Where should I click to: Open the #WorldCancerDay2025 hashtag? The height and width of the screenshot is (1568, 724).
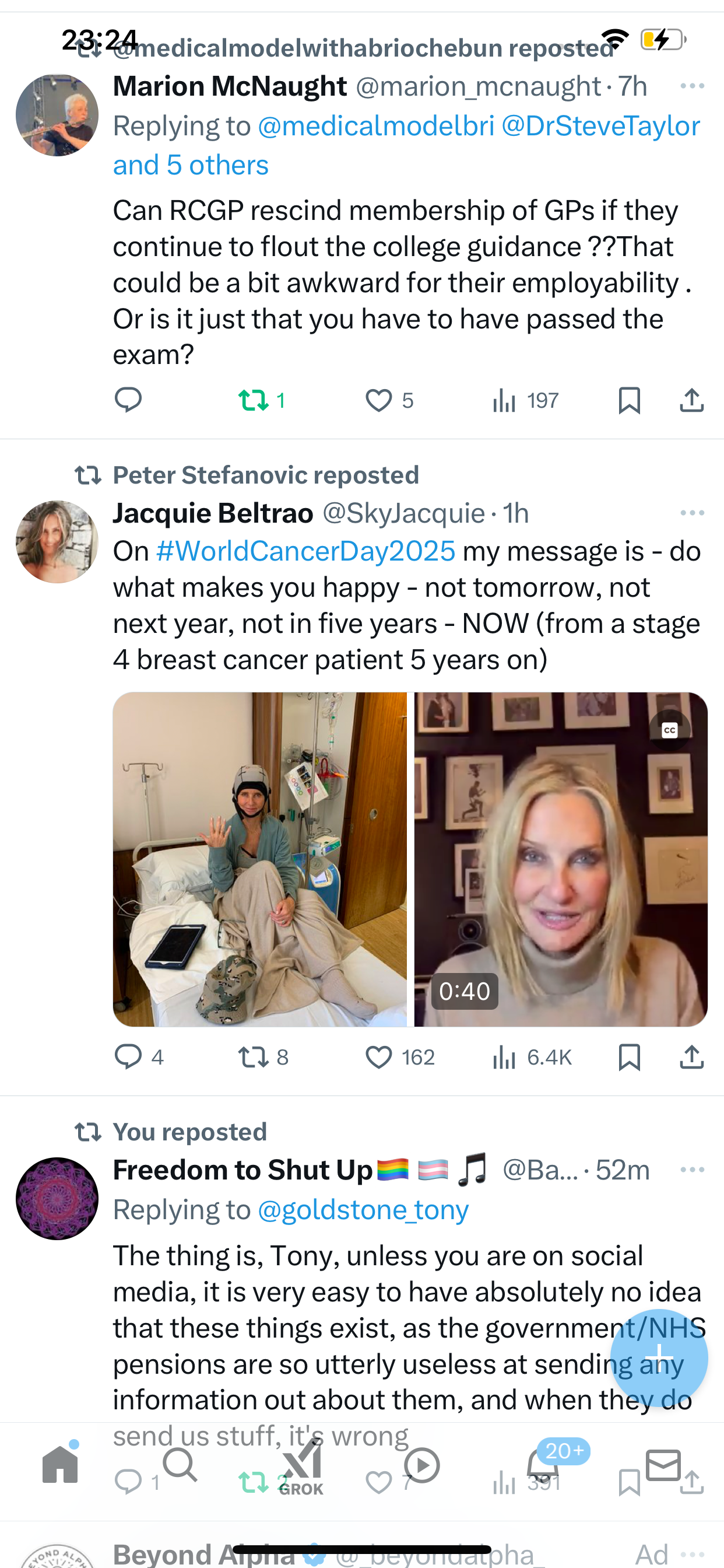coord(305,551)
